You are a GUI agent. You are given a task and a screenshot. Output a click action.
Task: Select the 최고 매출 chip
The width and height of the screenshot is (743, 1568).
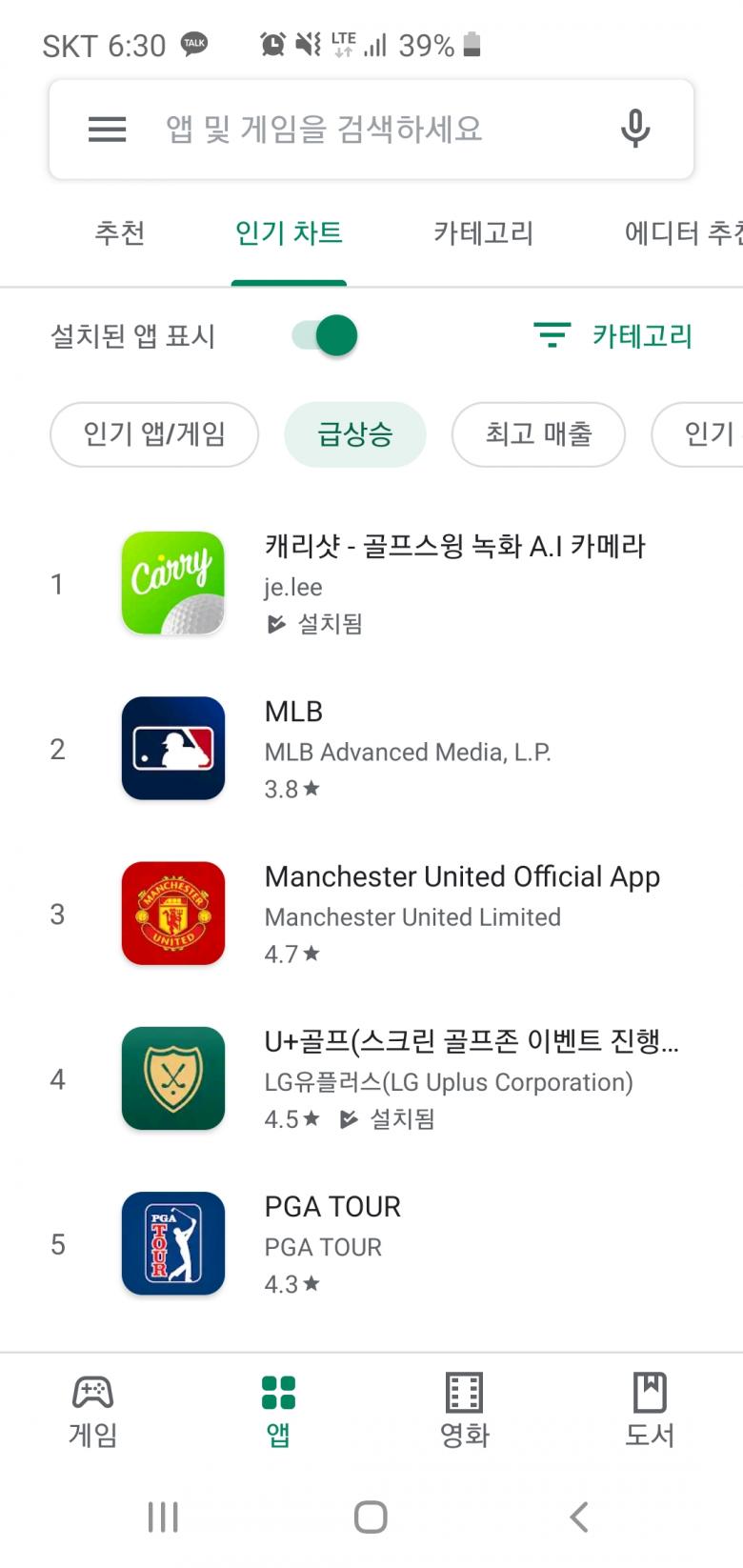(538, 434)
